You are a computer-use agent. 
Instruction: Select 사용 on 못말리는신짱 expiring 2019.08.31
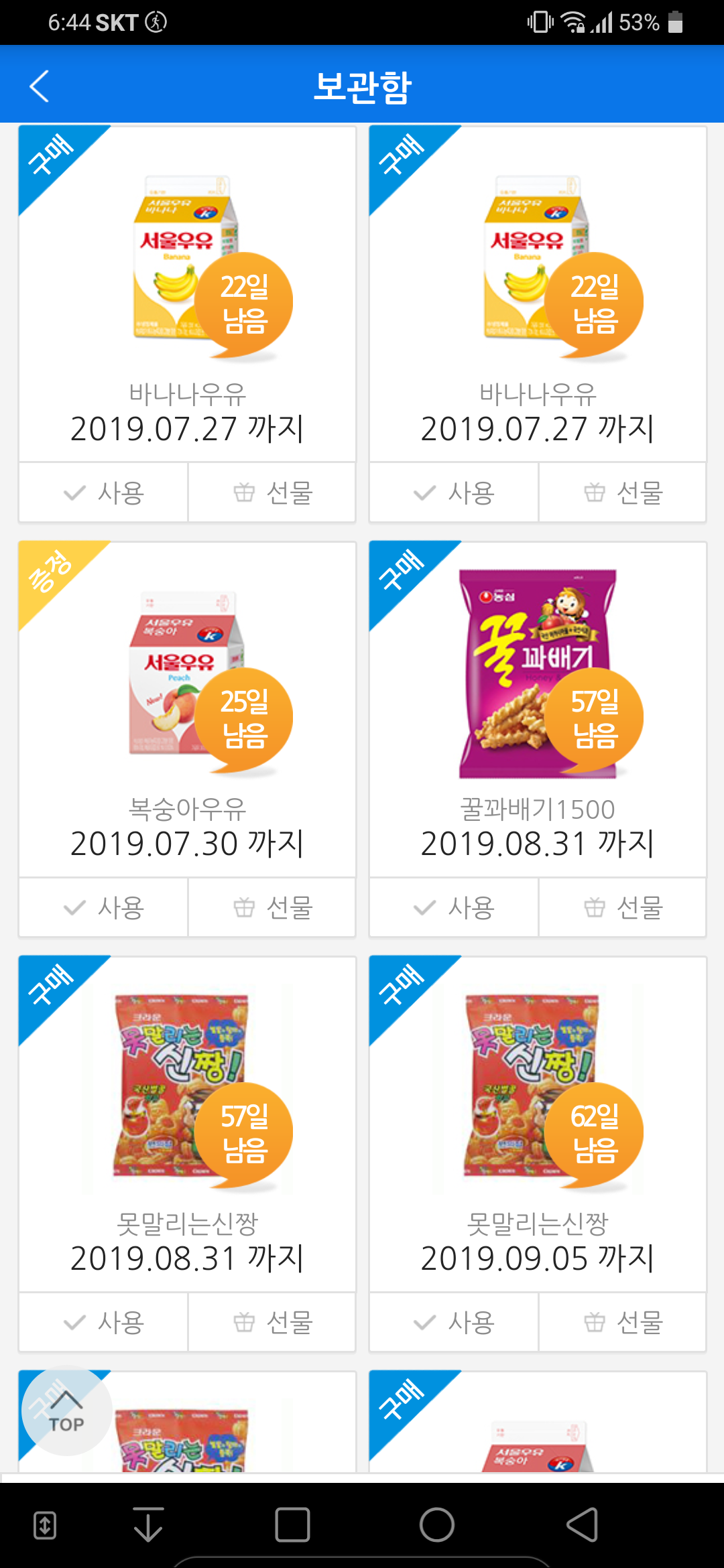coord(104,1323)
